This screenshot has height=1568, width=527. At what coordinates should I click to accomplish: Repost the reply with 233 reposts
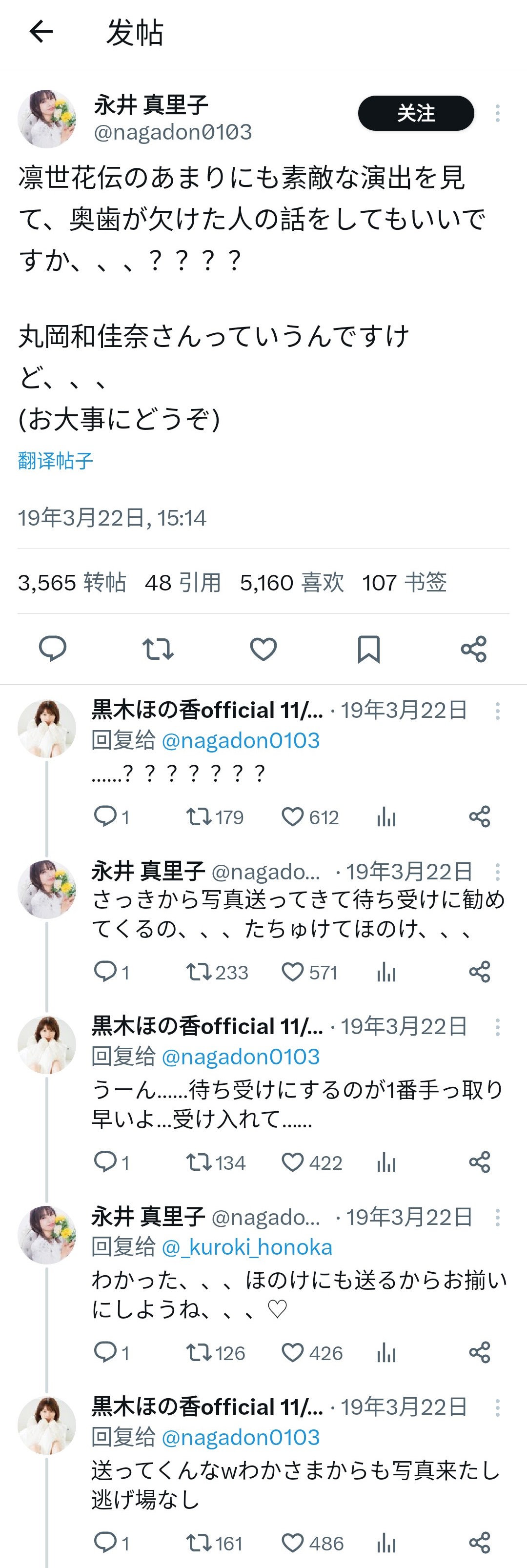199,972
